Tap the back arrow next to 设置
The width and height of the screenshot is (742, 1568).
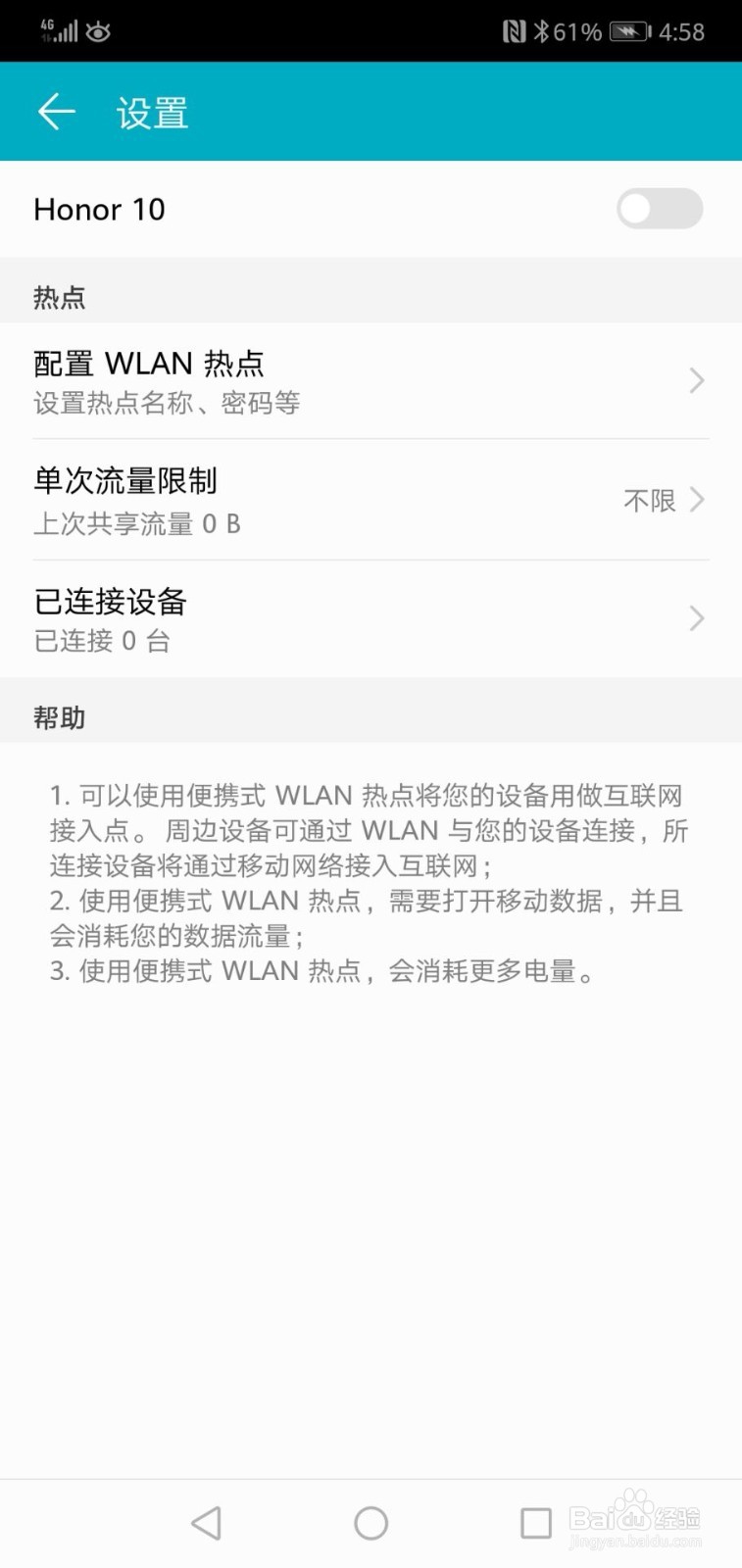point(56,111)
